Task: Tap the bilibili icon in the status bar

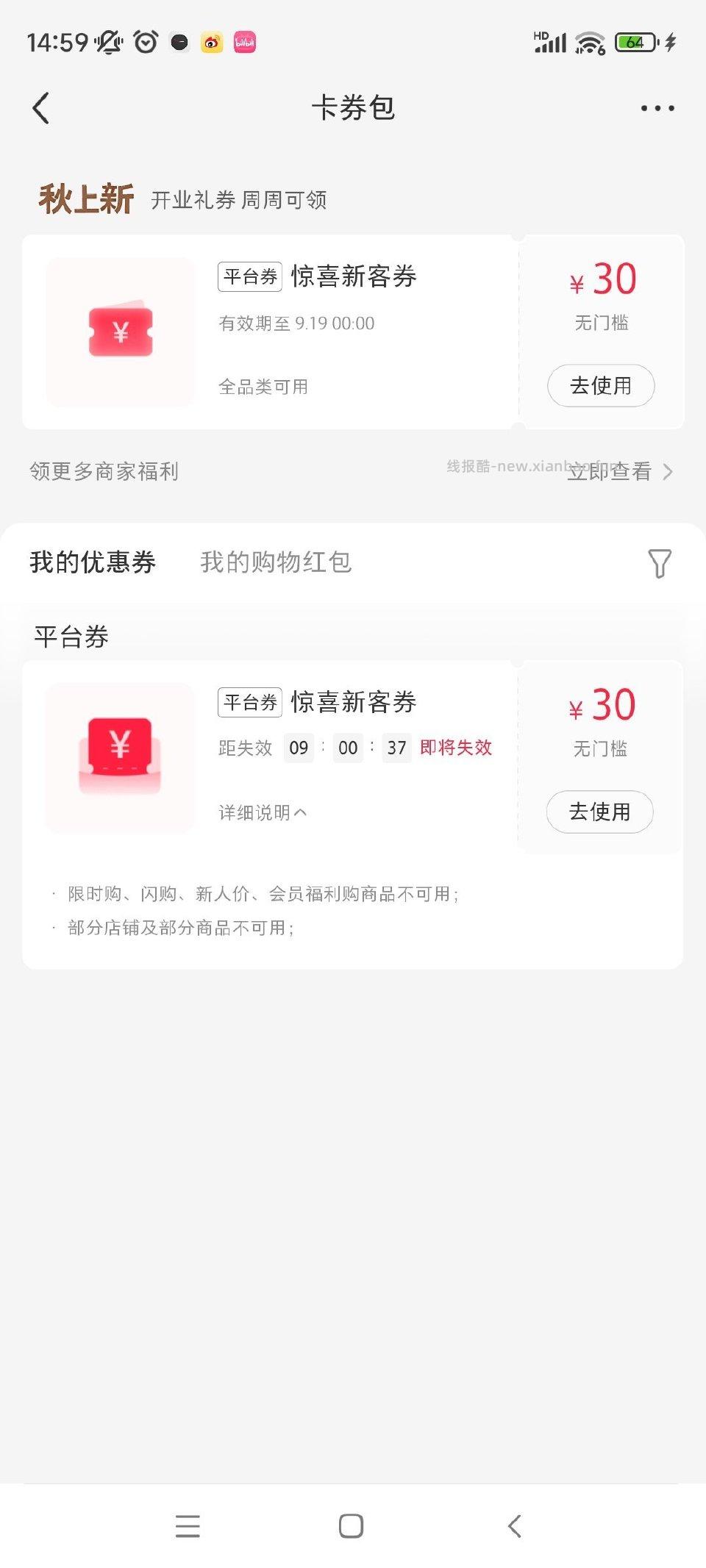Action: click(x=245, y=43)
